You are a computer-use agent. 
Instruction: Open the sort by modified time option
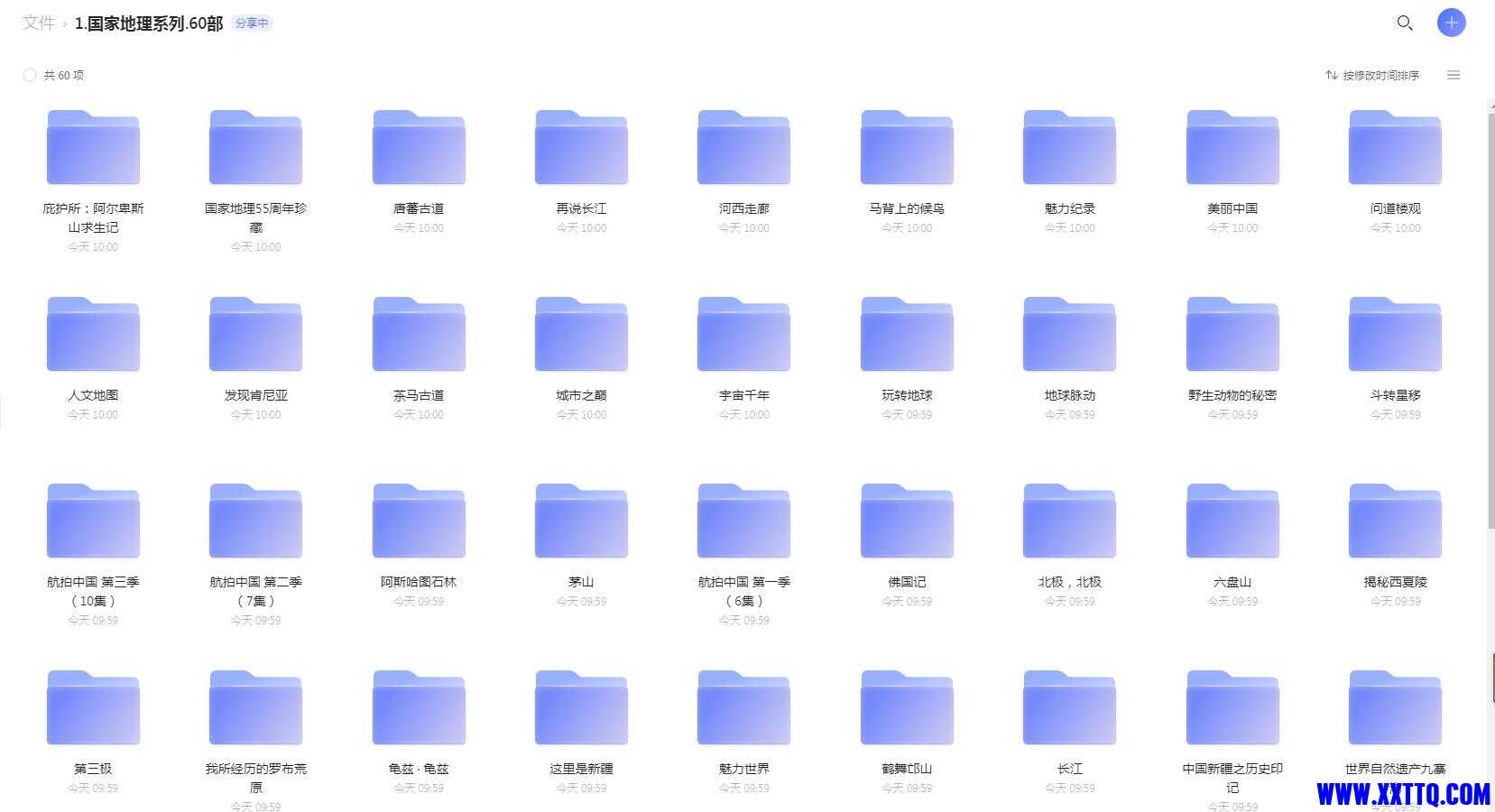click(1372, 75)
